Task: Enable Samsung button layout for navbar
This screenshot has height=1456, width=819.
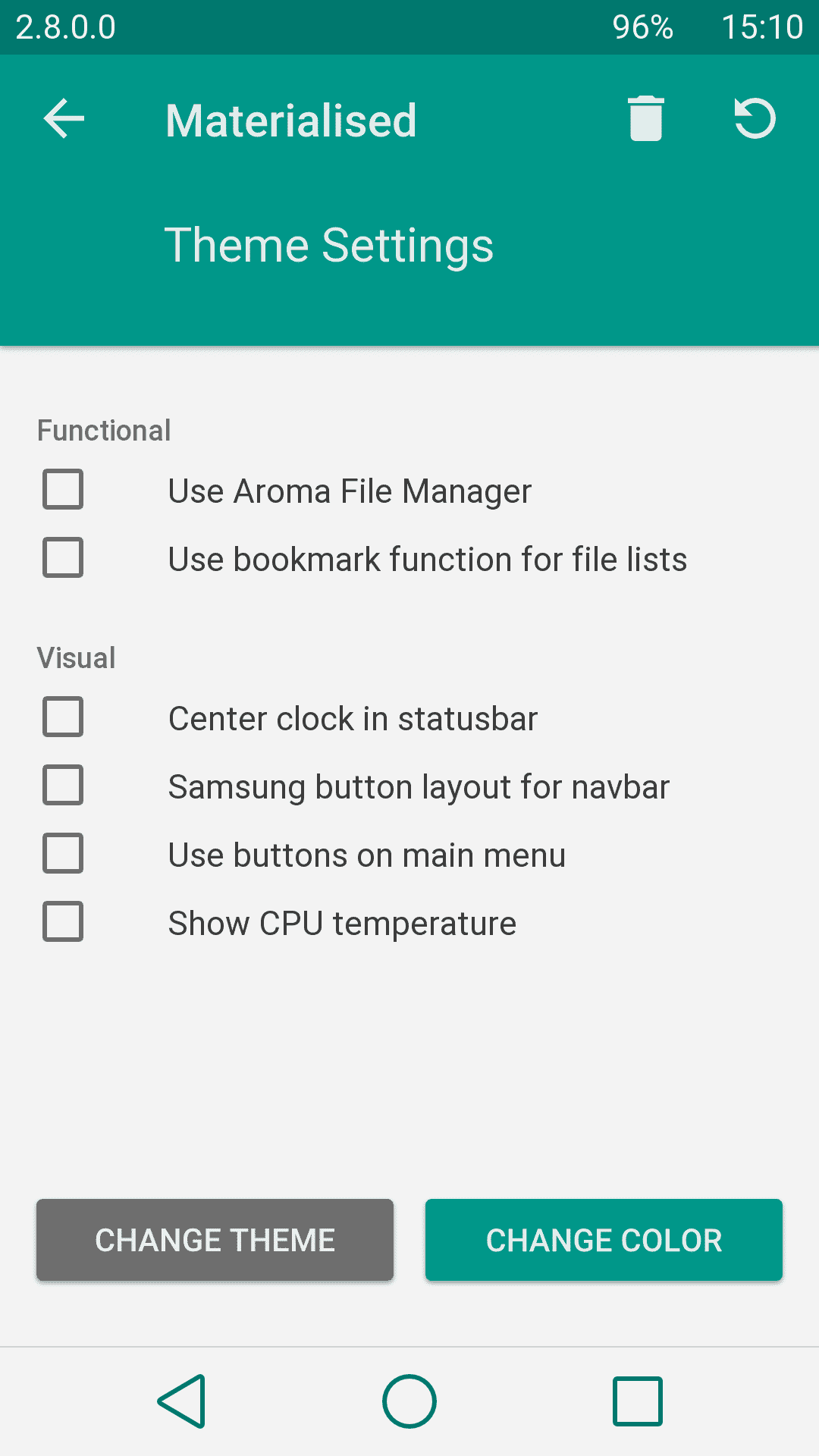Action: 63,785
